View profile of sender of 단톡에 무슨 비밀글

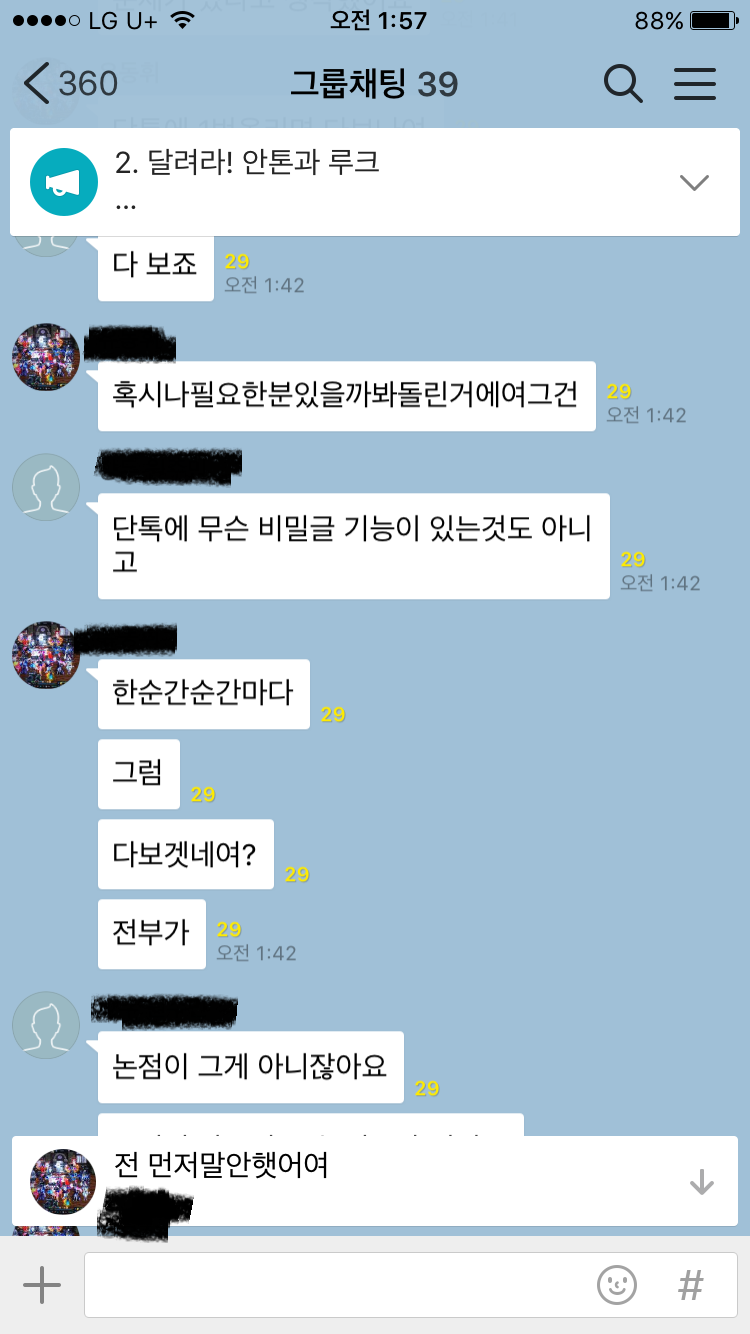click(46, 487)
